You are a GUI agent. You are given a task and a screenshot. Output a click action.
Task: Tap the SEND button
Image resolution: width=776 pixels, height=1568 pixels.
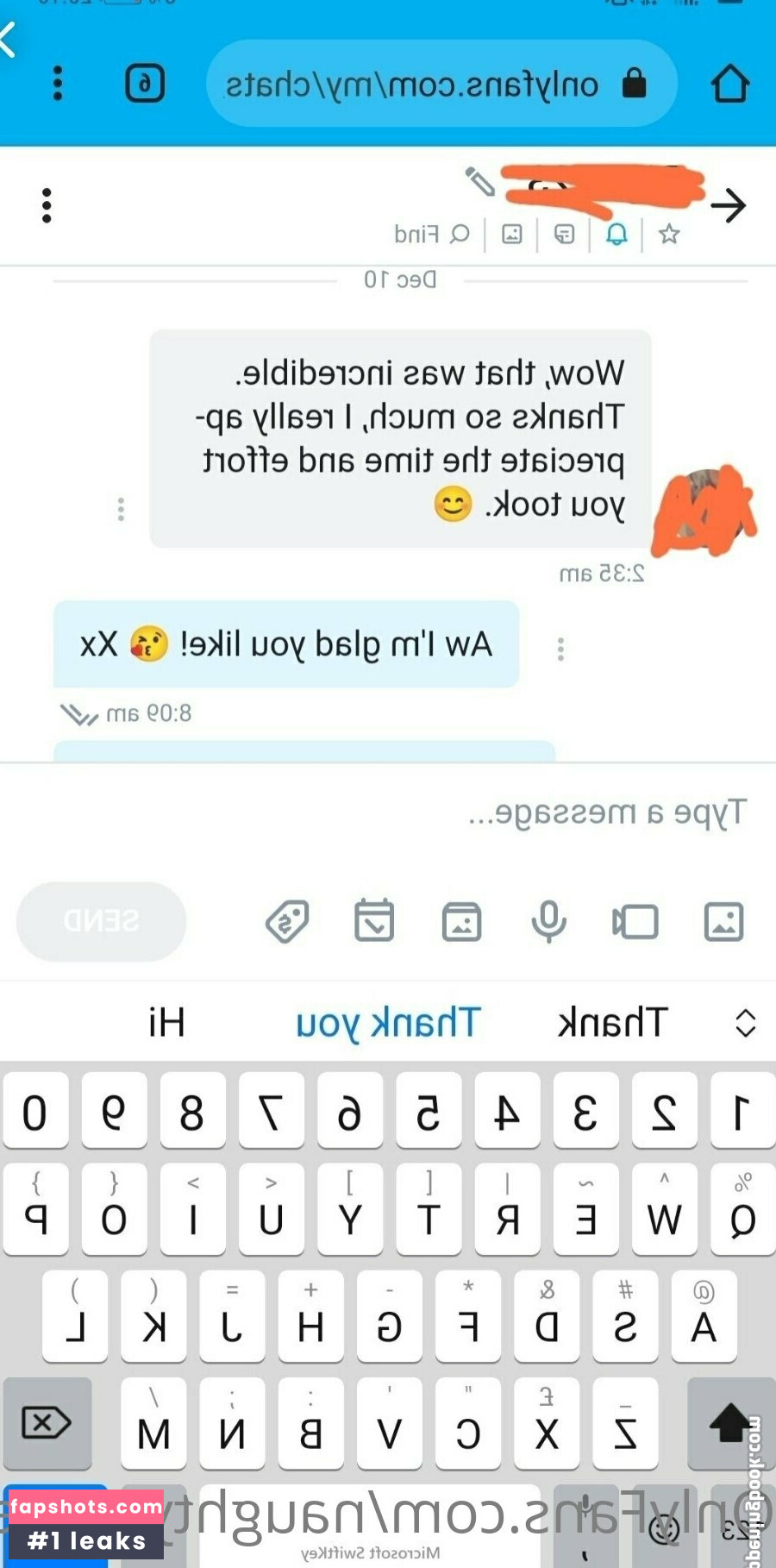pyautogui.click(x=101, y=921)
